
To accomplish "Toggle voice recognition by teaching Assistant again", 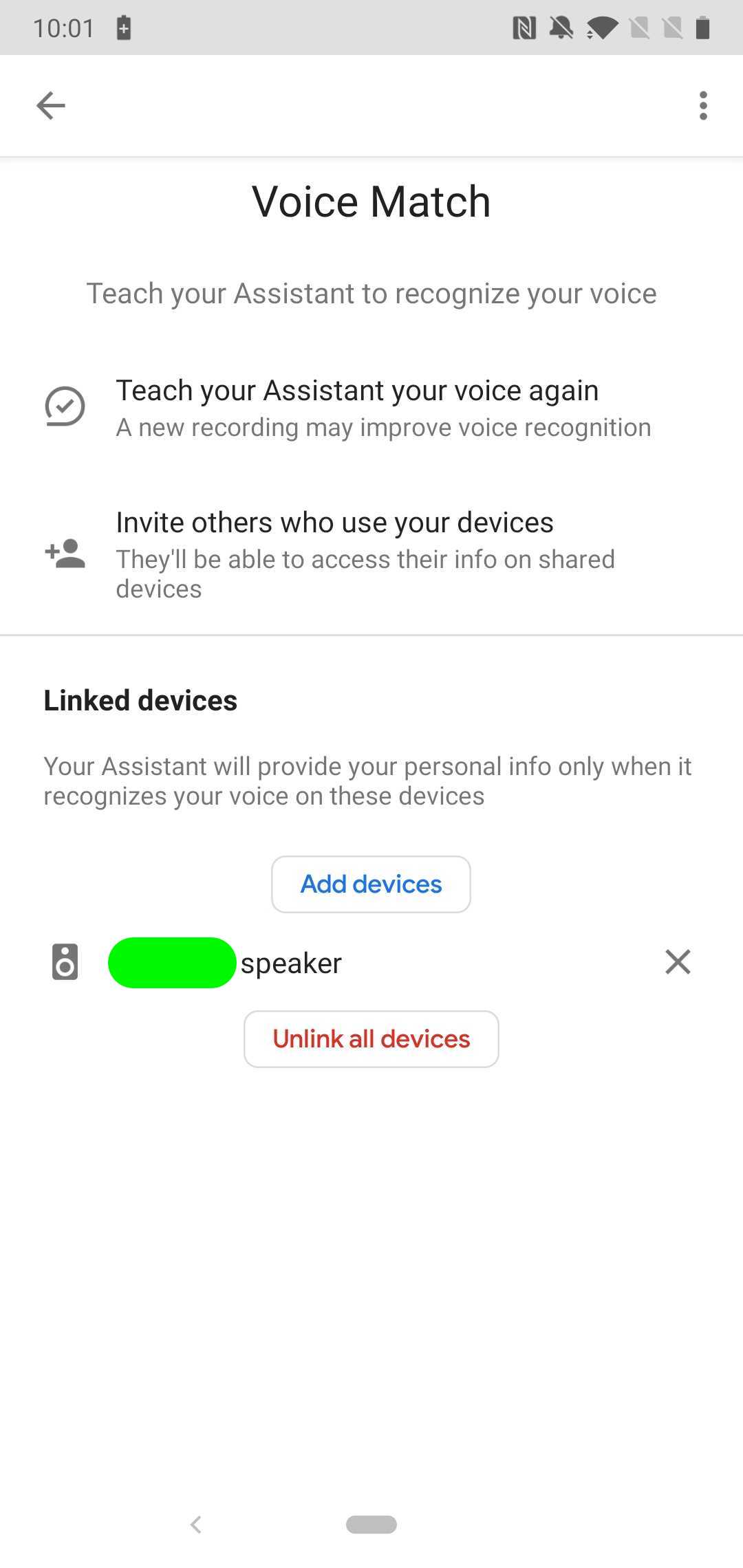I will (x=358, y=406).
